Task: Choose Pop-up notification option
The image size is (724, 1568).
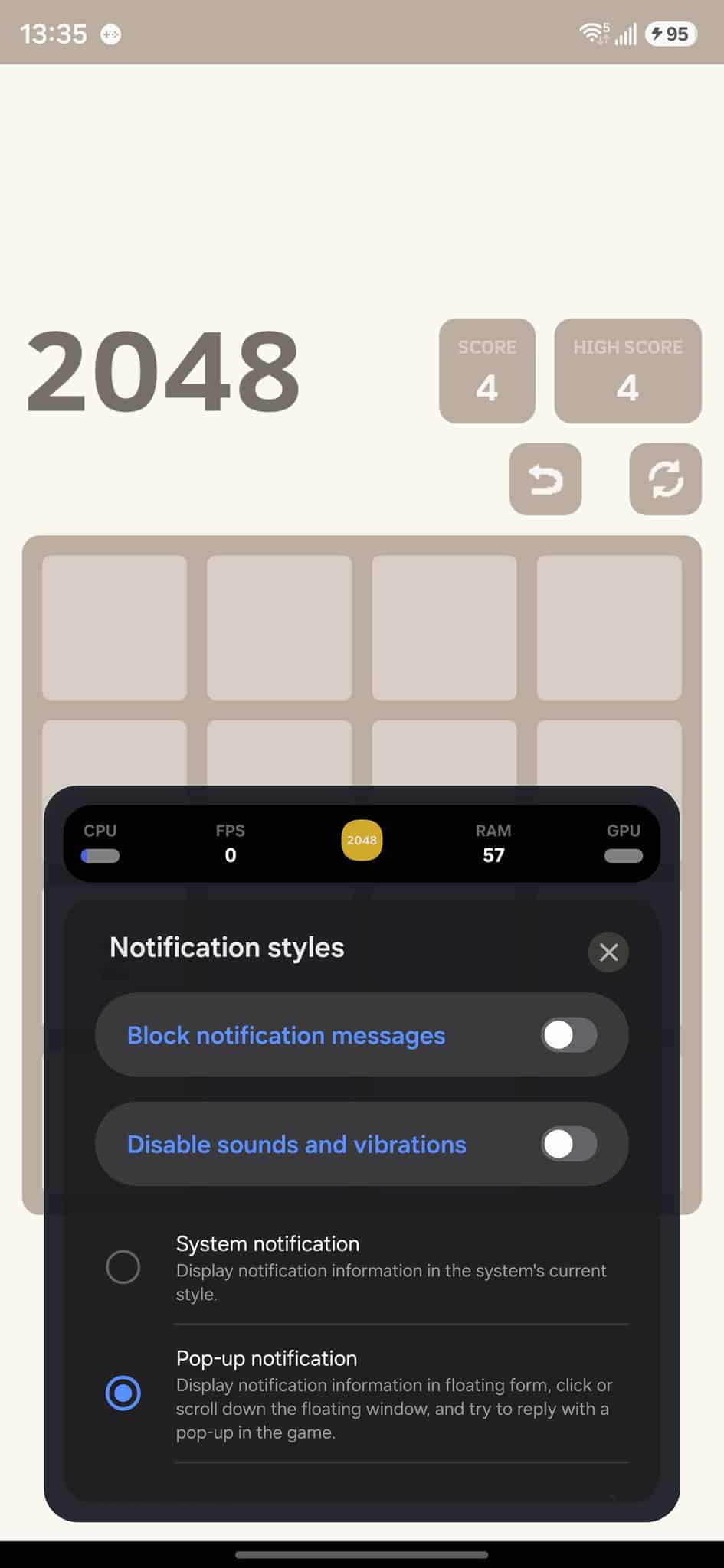Action: point(123,1393)
